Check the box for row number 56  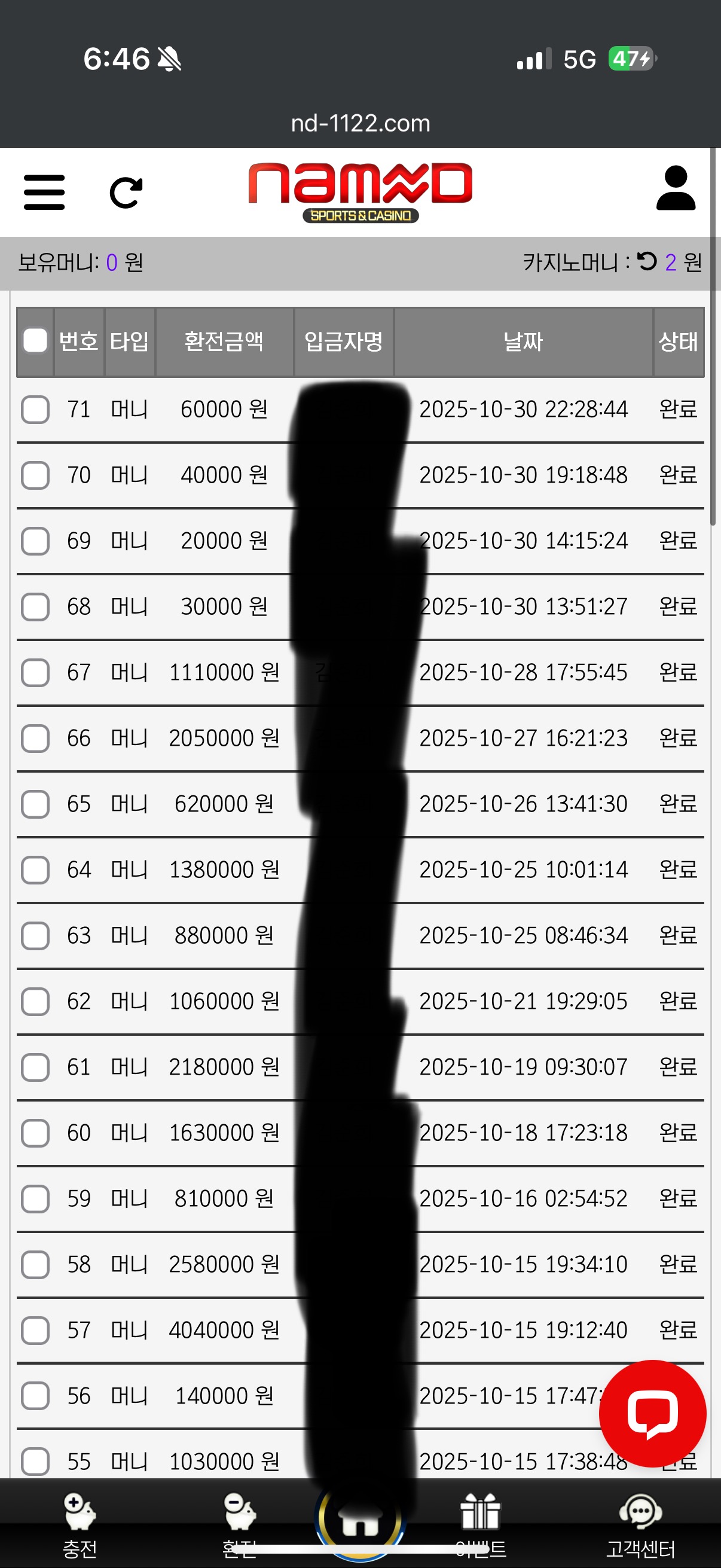pos(35,1396)
